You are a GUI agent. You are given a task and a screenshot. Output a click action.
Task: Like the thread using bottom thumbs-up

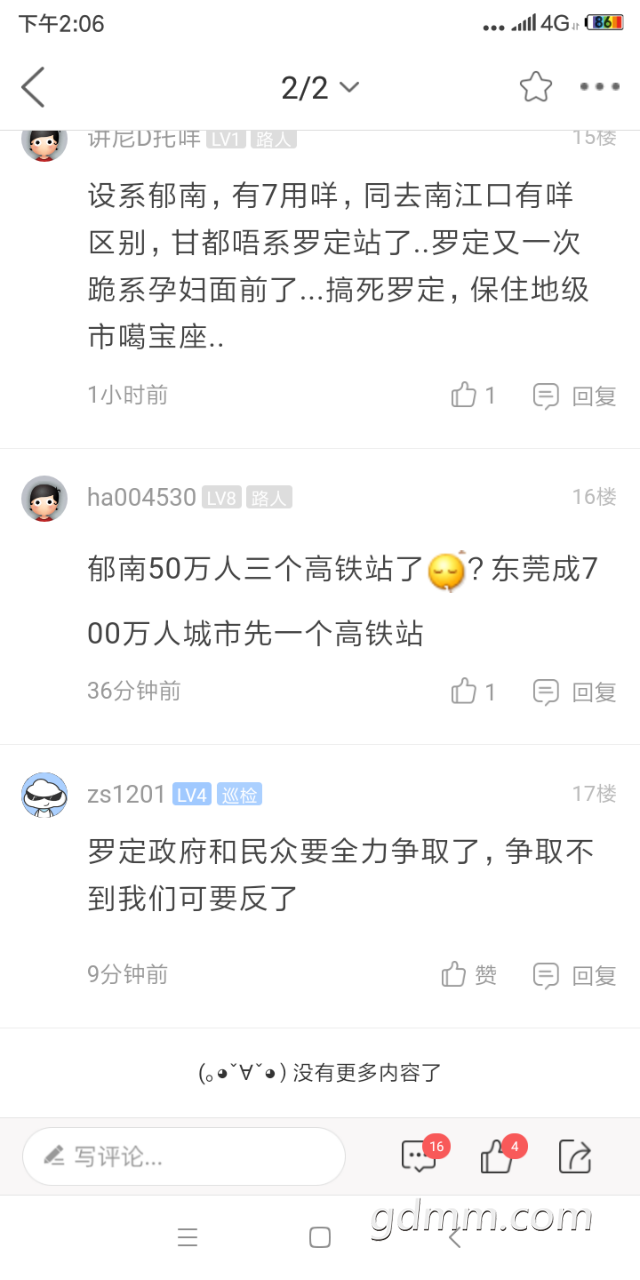497,1157
